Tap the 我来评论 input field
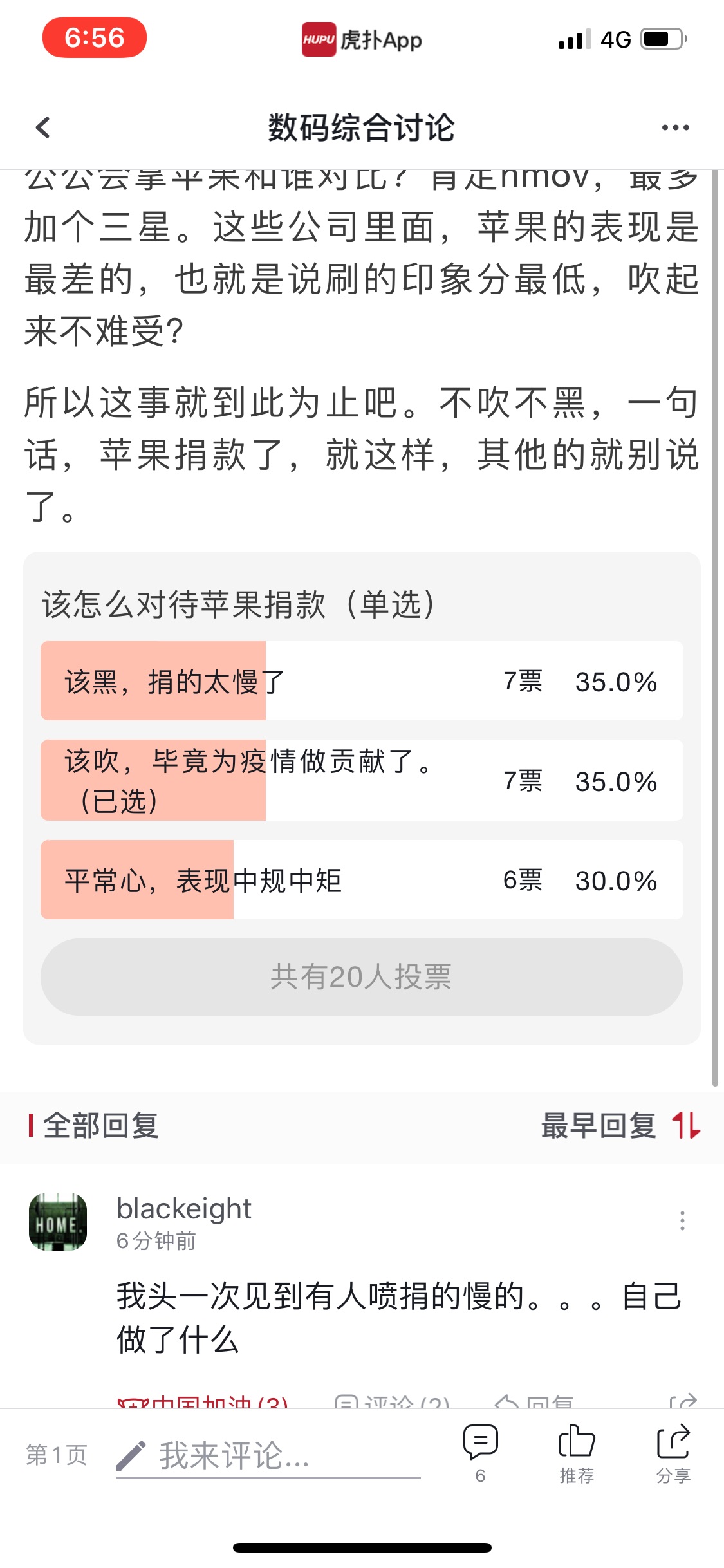Viewport: 724px width, 1568px height. tap(268, 1456)
